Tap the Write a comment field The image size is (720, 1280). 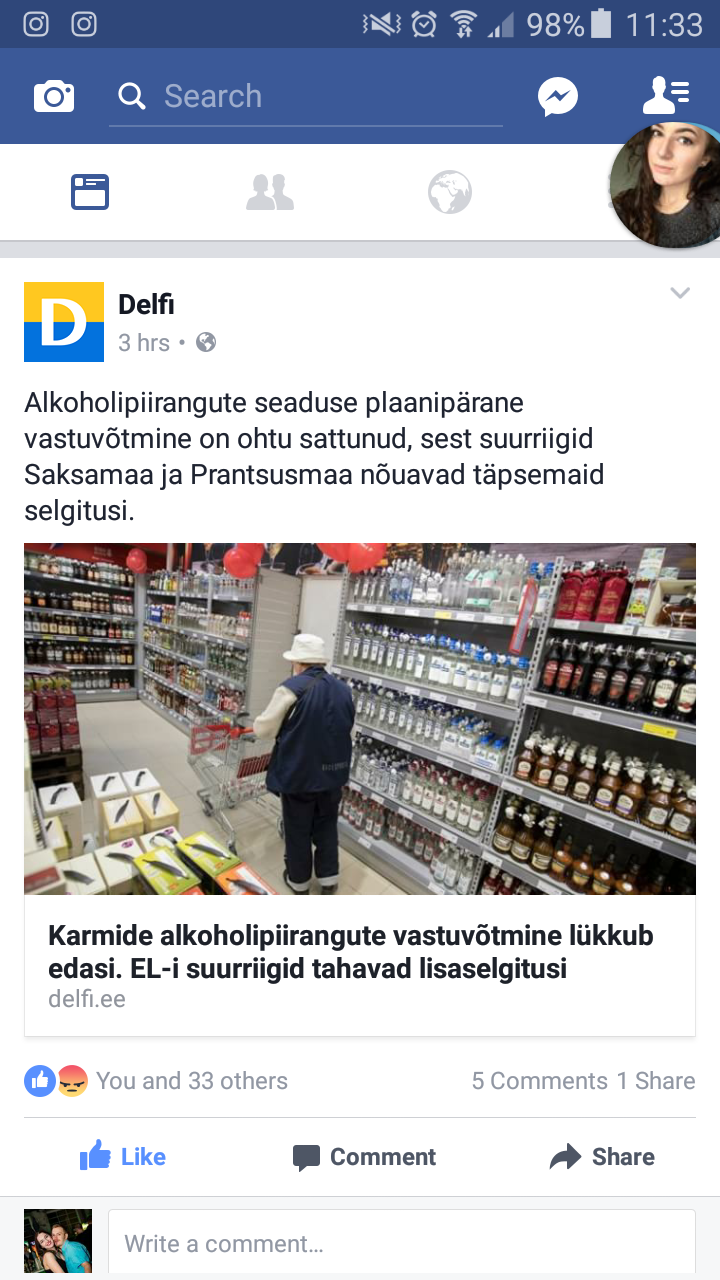pos(402,1243)
